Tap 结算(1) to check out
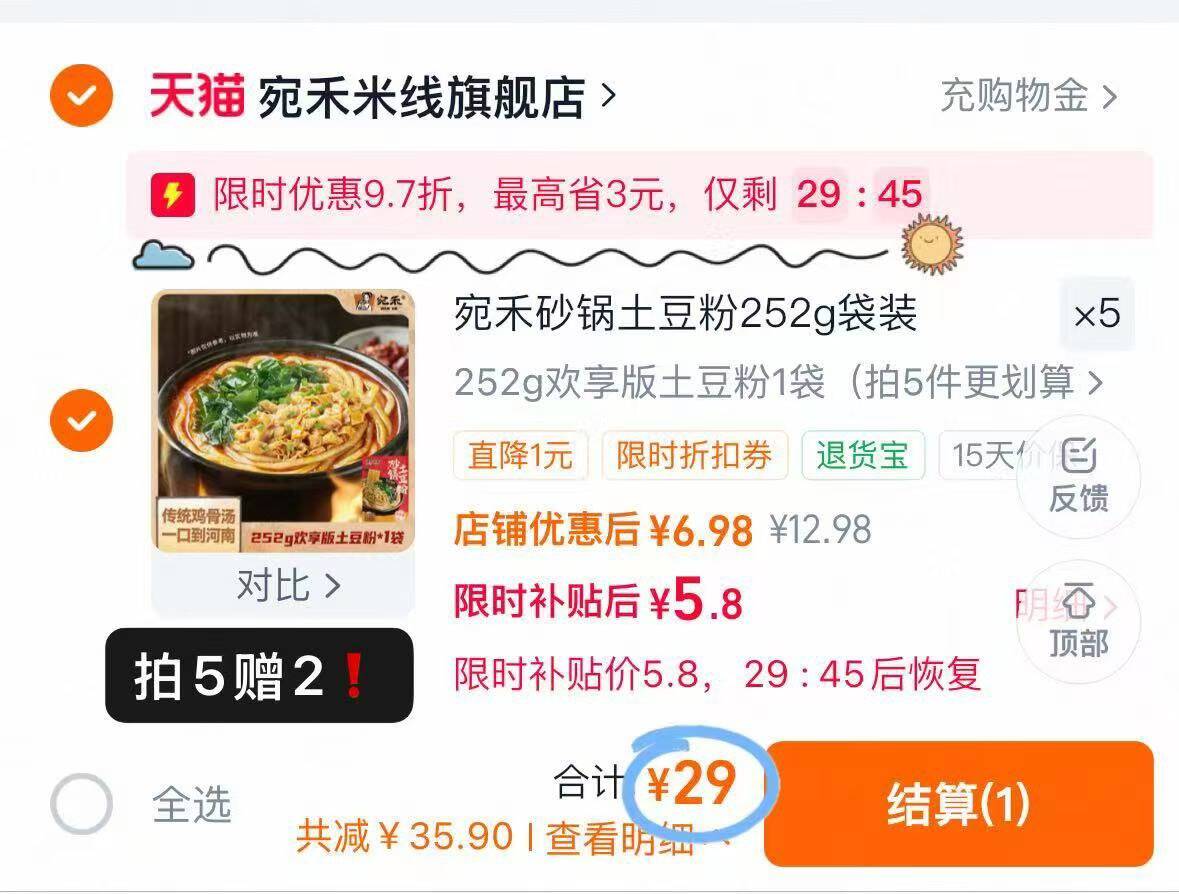1179x894 pixels. click(958, 804)
